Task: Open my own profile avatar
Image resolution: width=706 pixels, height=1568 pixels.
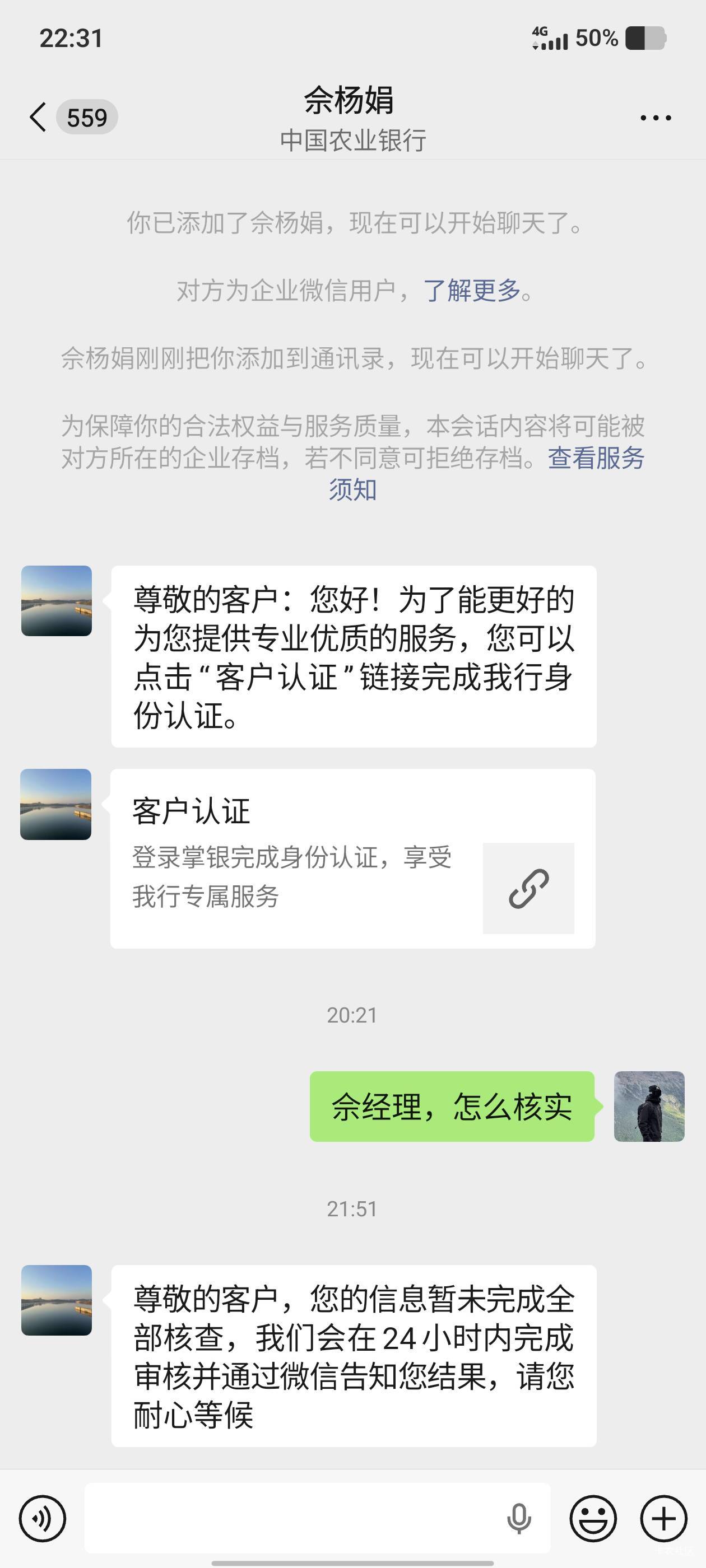Action: click(649, 1106)
